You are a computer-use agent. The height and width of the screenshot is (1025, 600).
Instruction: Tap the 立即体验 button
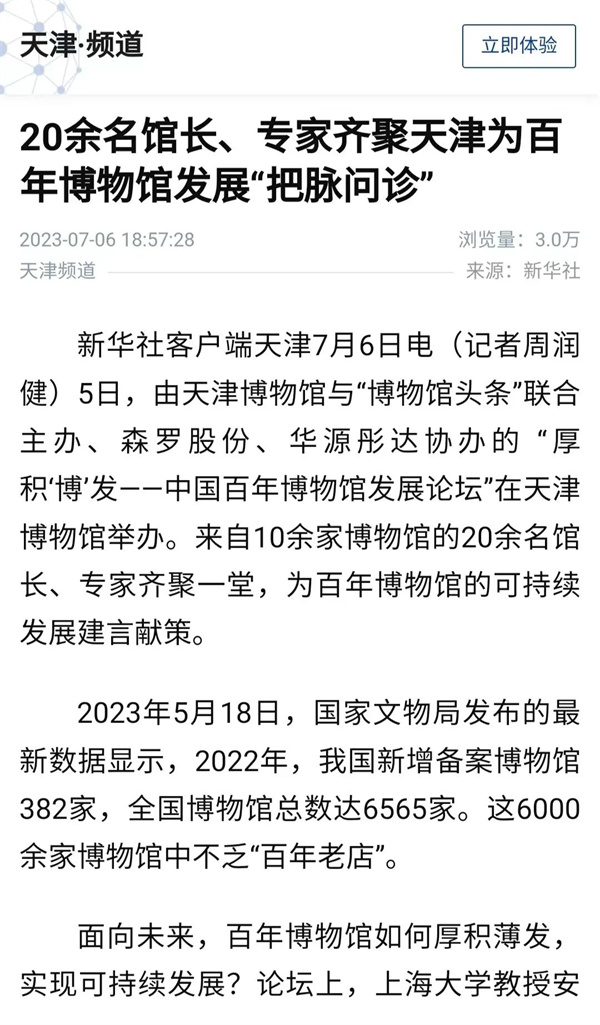[519, 46]
